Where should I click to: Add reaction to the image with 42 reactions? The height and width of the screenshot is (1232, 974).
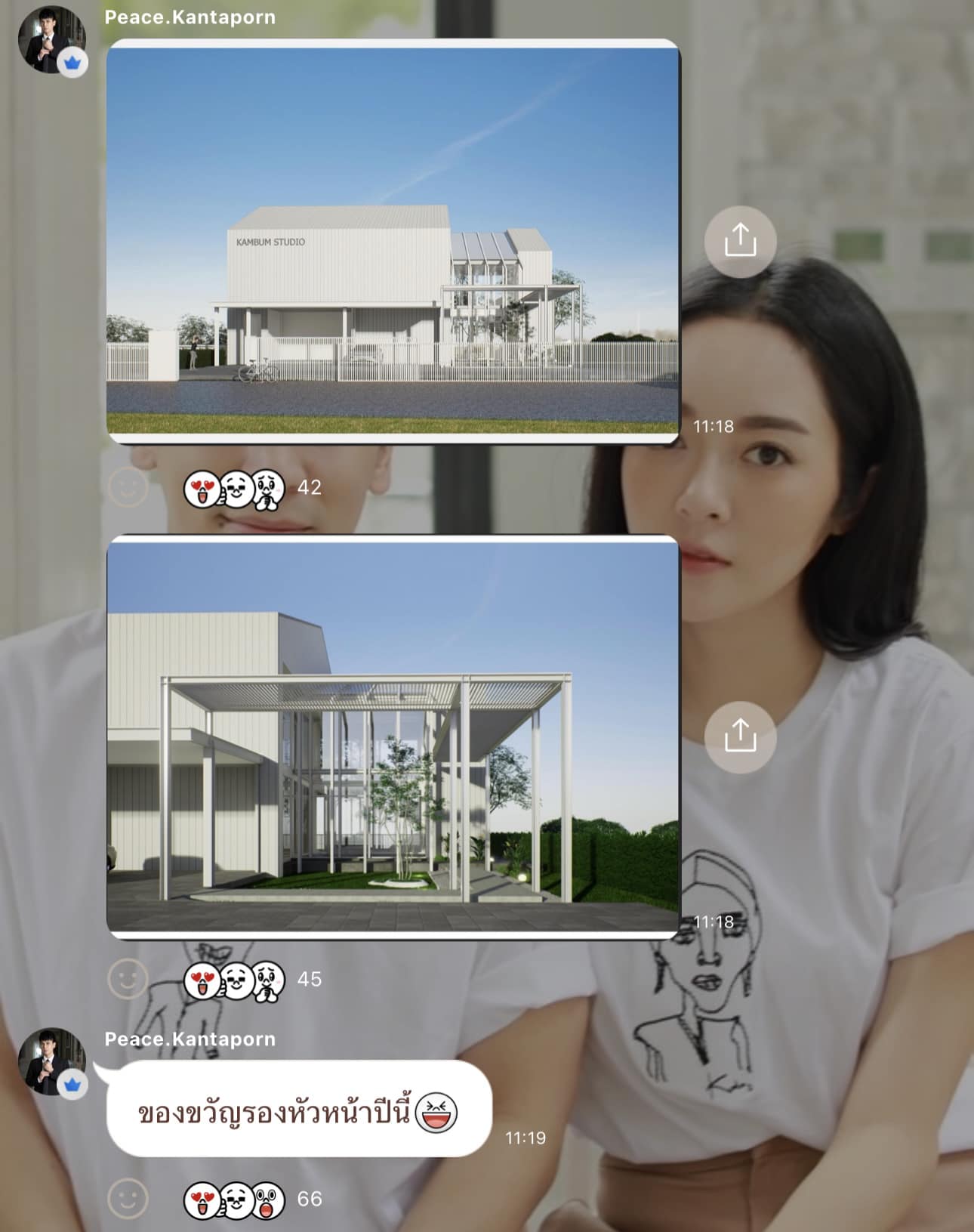[128, 487]
